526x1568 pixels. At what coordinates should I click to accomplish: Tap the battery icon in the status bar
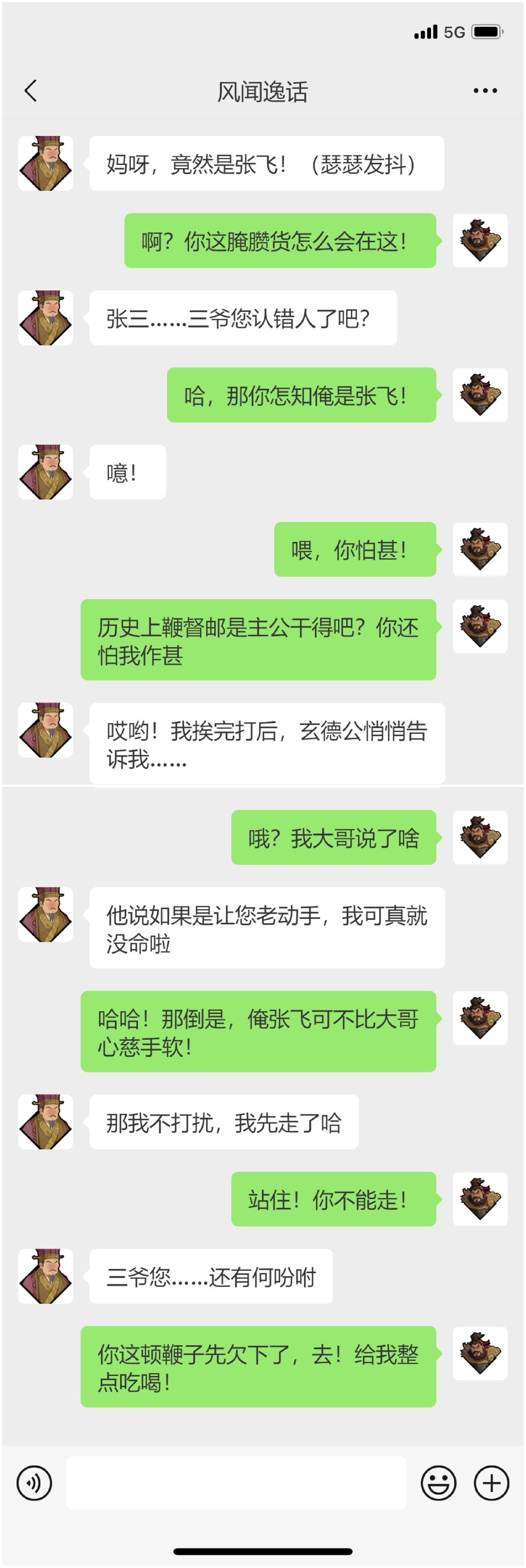click(x=487, y=32)
